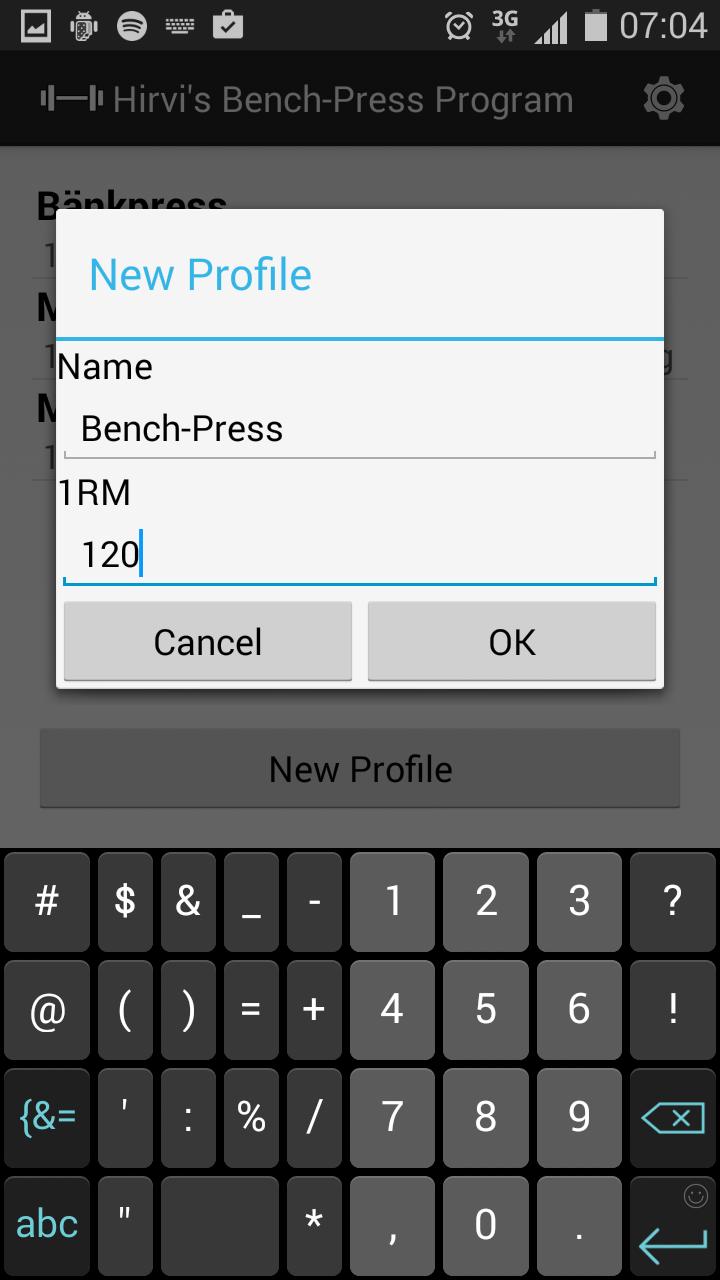Open the settings gear icon

click(663, 97)
